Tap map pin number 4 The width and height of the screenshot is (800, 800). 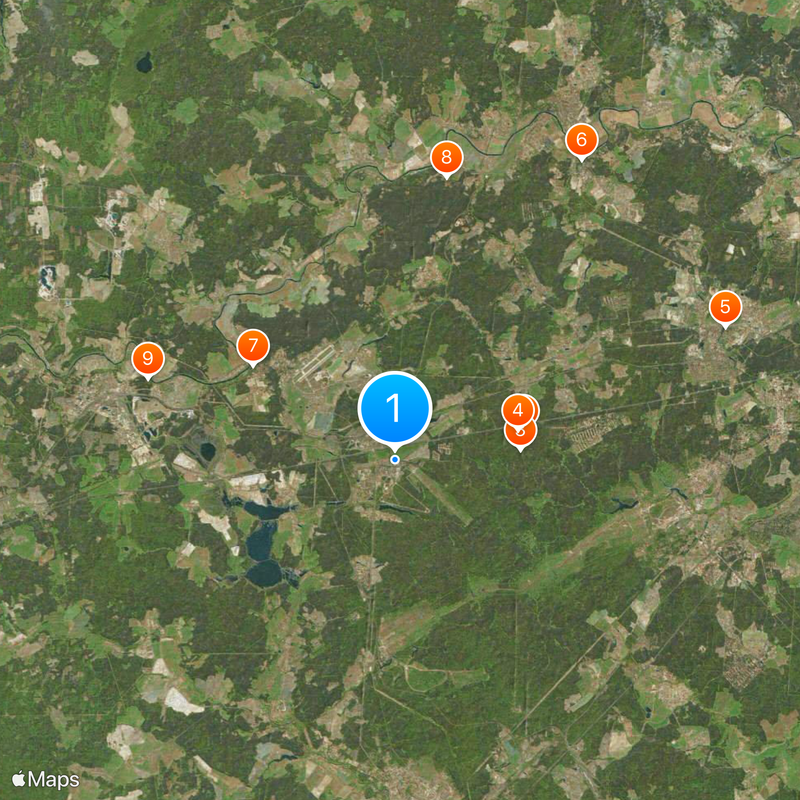point(517,409)
